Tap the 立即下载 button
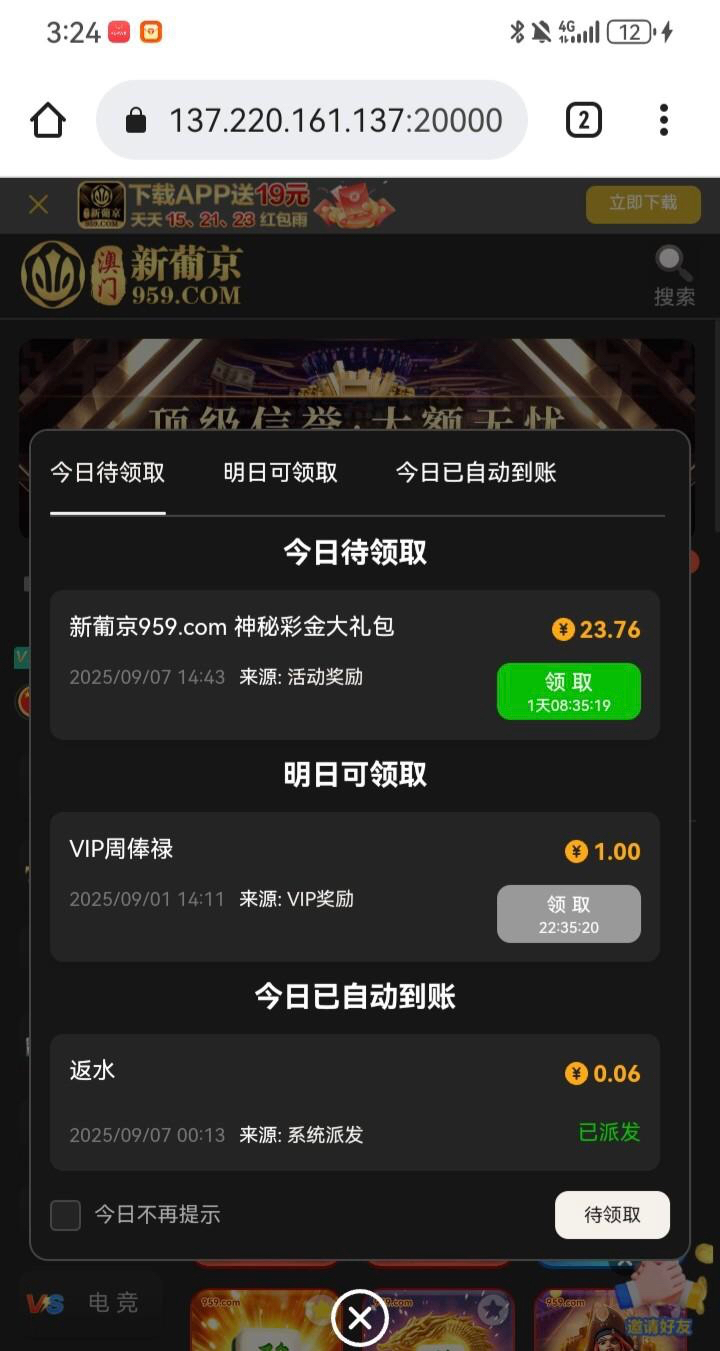Screen dimensions: 720x1351 pos(643,204)
